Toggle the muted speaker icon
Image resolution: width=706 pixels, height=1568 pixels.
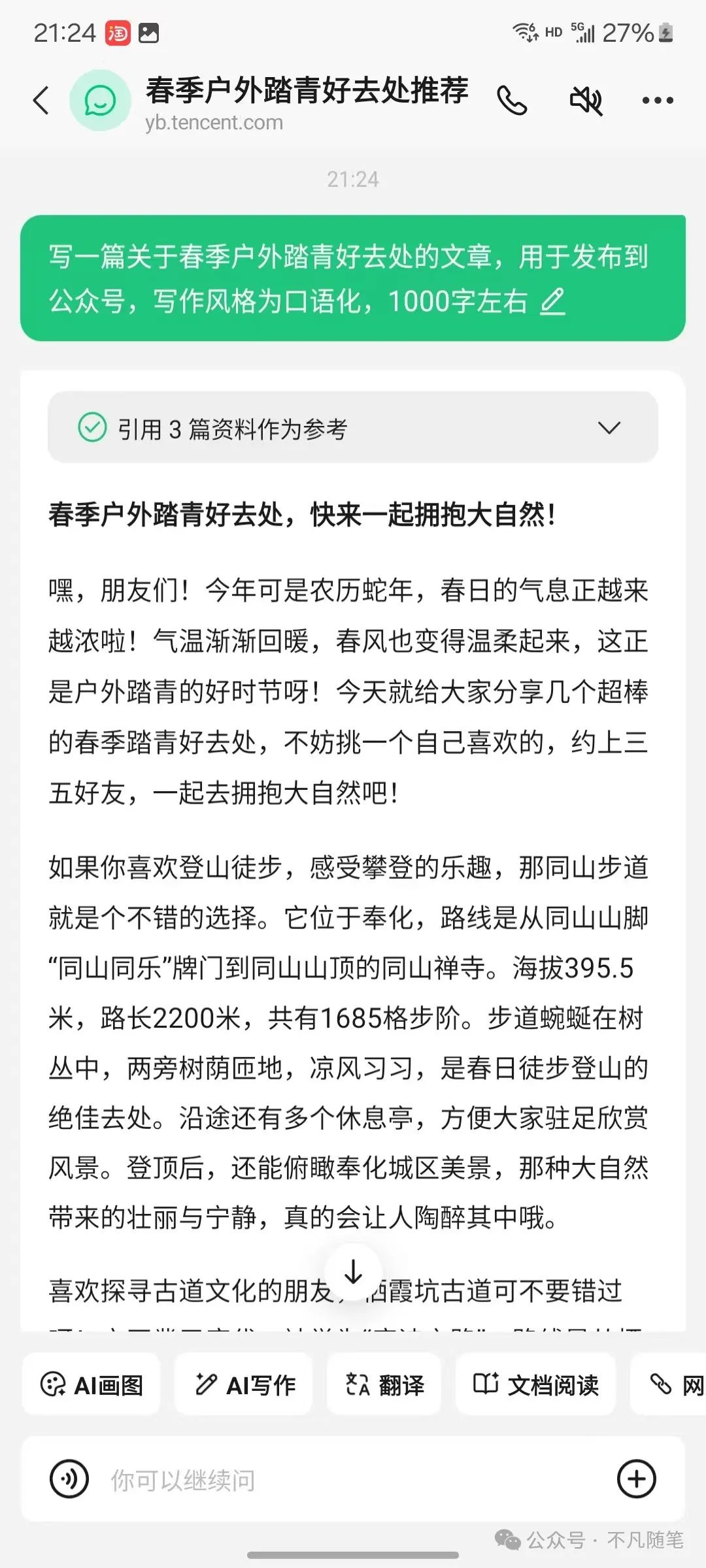tap(586, 101)
